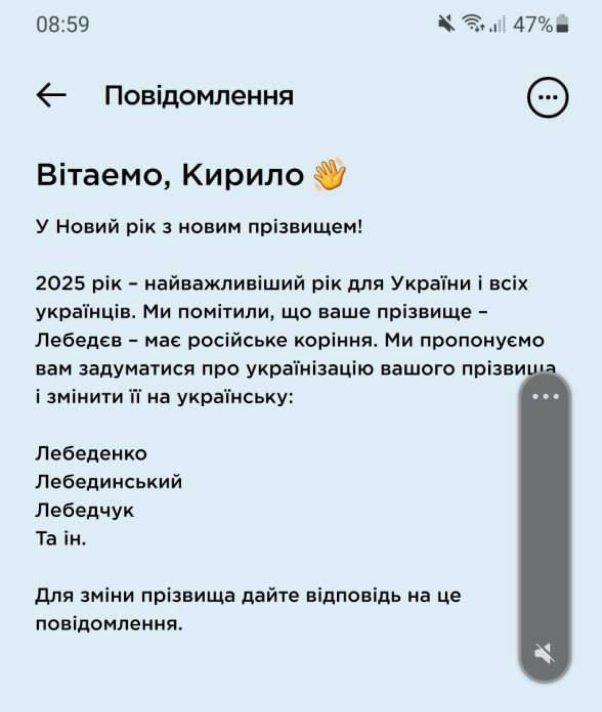This screenshot has height=712, width=602.
Task: Go back from Повідомлення screen
Action: [51, 96]
